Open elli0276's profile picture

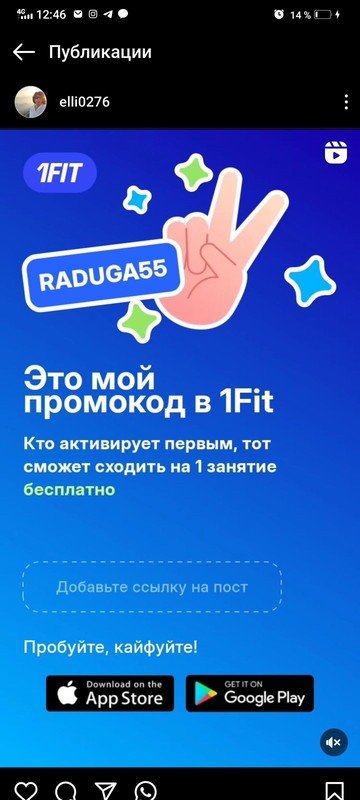coord(31,102)
